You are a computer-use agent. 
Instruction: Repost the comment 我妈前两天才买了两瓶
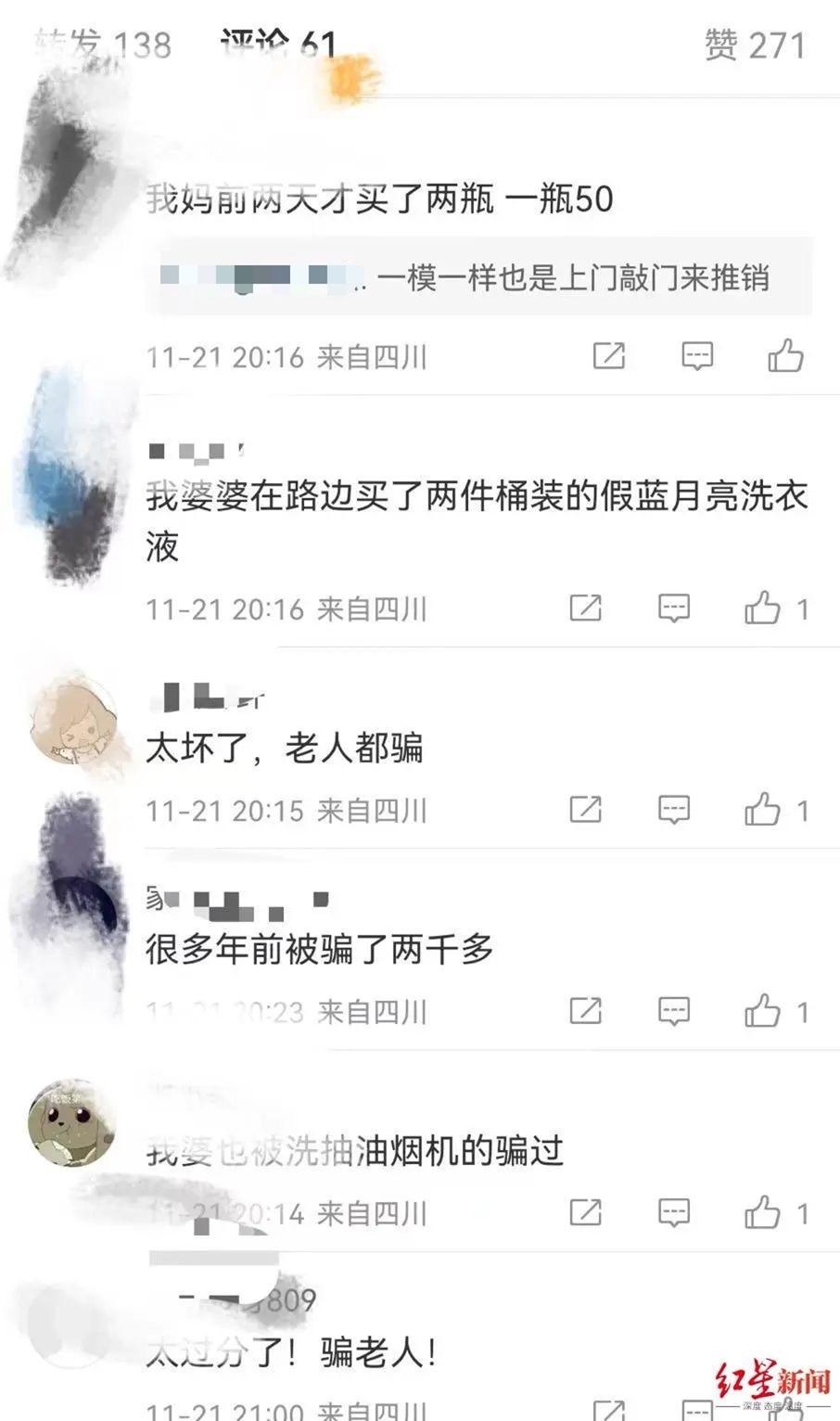pyautogui.click(x=608, y=355)
